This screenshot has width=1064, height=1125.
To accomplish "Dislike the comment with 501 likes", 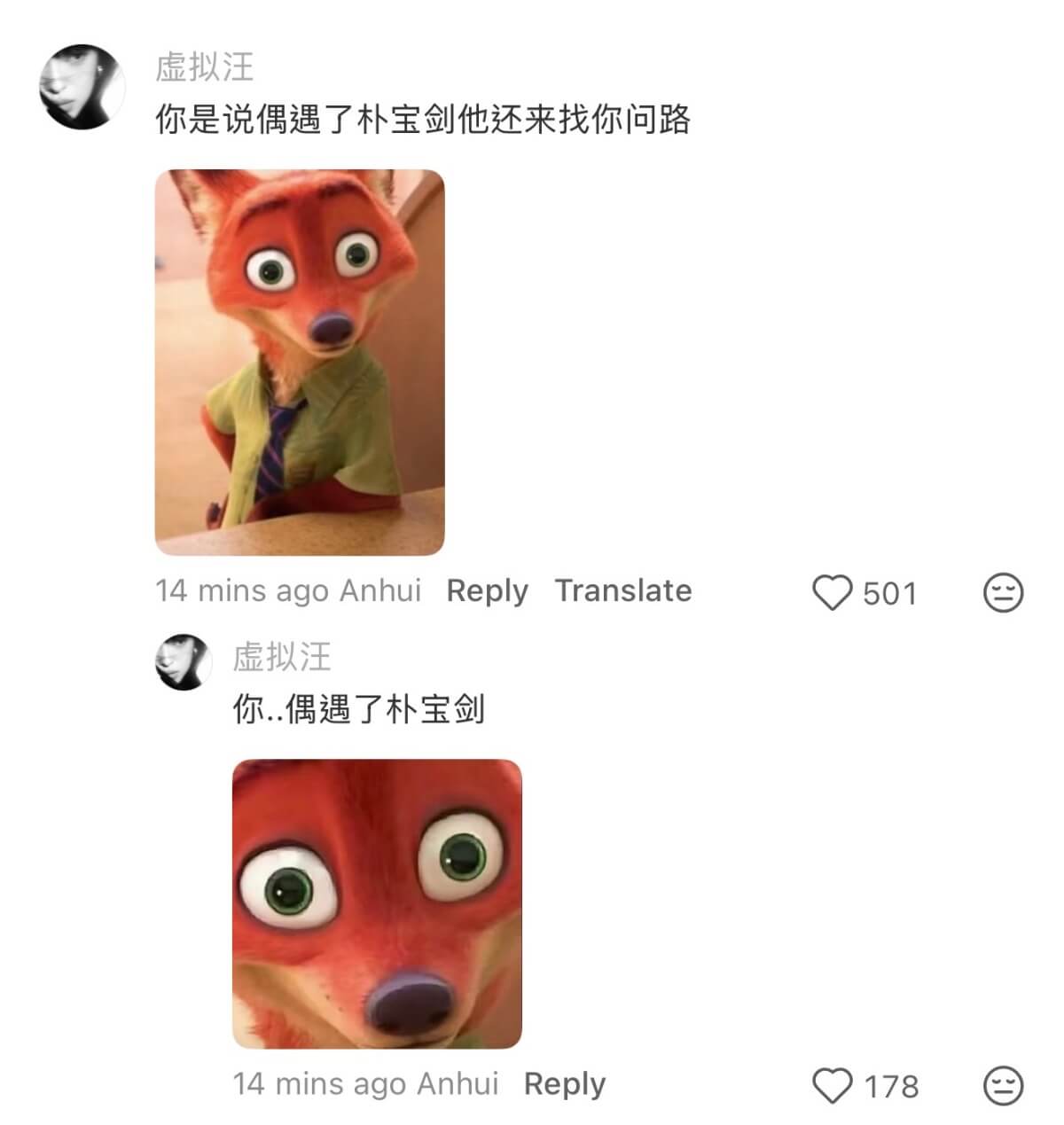I will click(x=1003, y=592).
